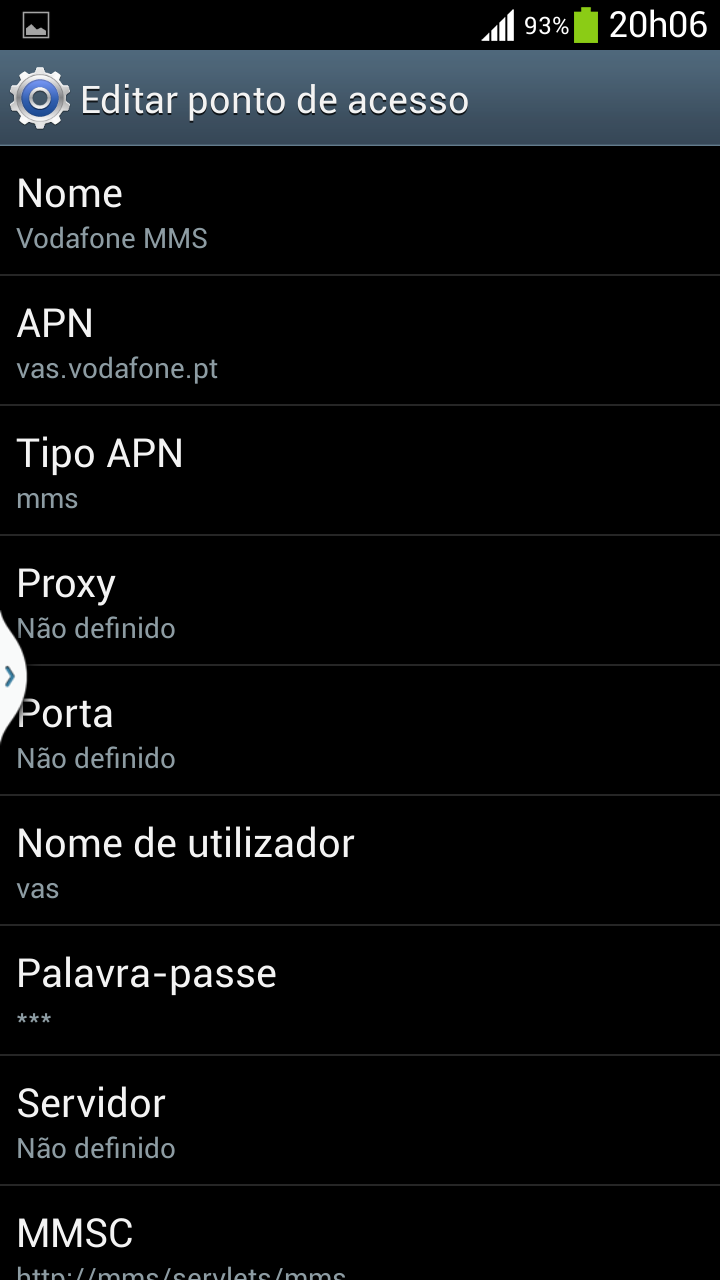The height and width of the screenshot is (1280, 720).
Task: Expand the side panel handle arrow
Action: 10,677
